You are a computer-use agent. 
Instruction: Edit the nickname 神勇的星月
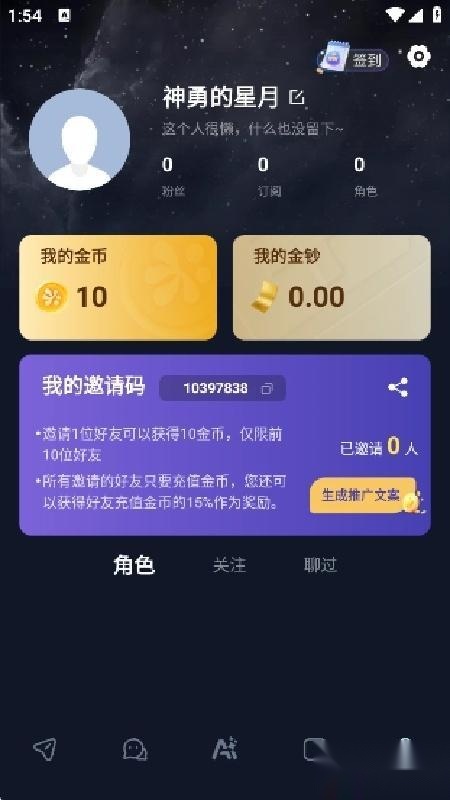tap(296, 97)
